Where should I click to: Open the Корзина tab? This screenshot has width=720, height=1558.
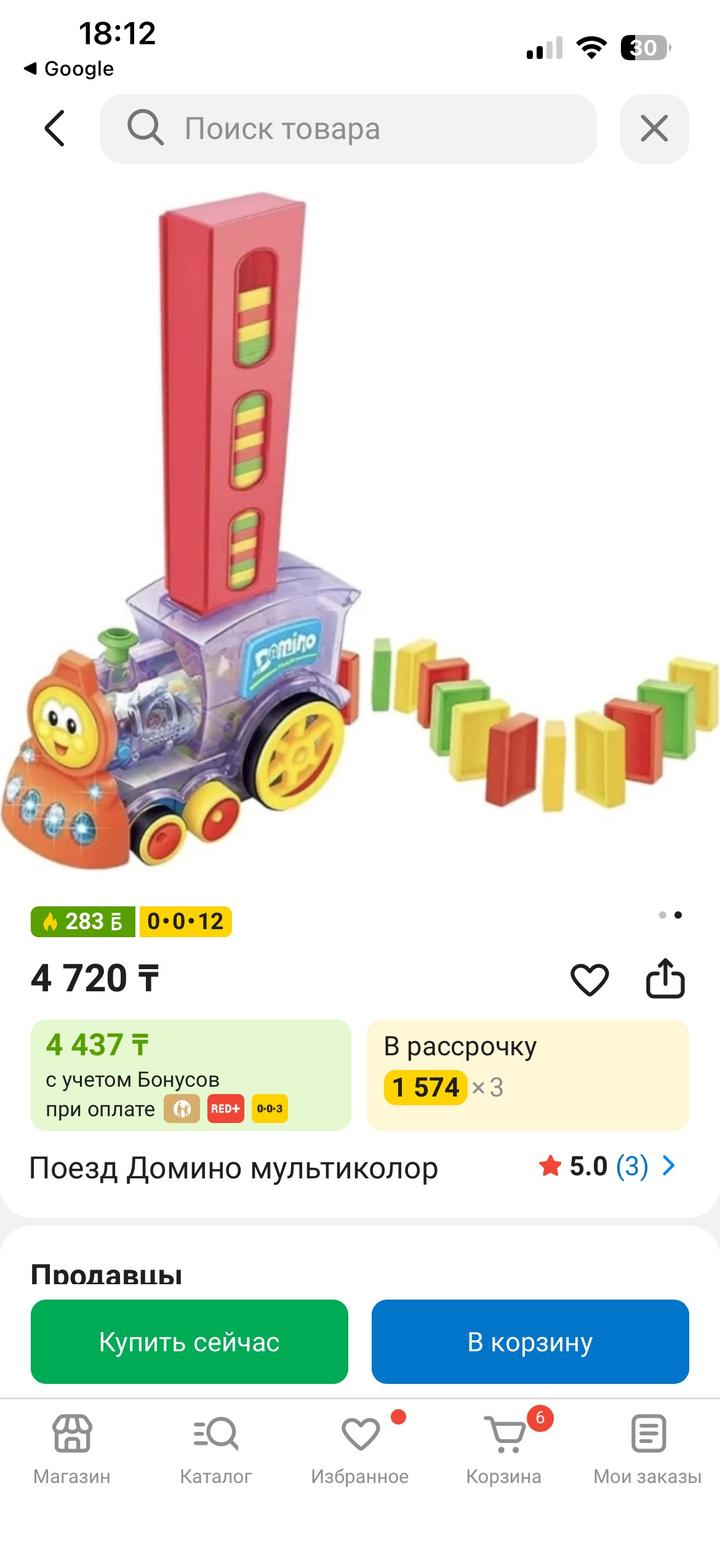(504, 1448)
